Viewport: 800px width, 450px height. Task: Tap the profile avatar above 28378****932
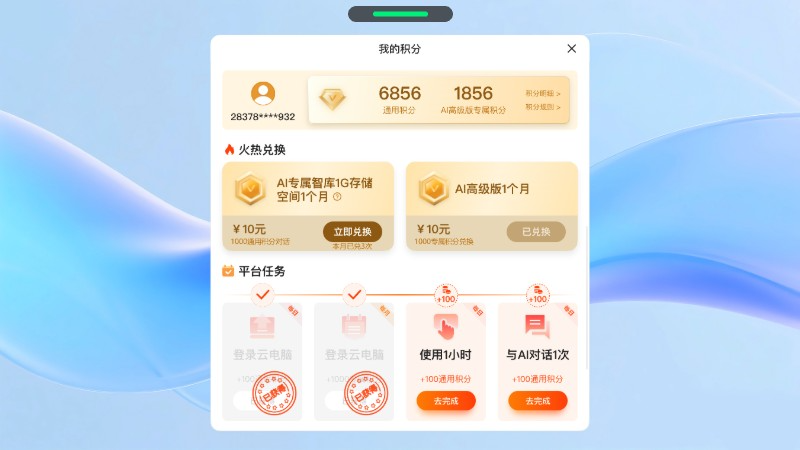[263, 94]
